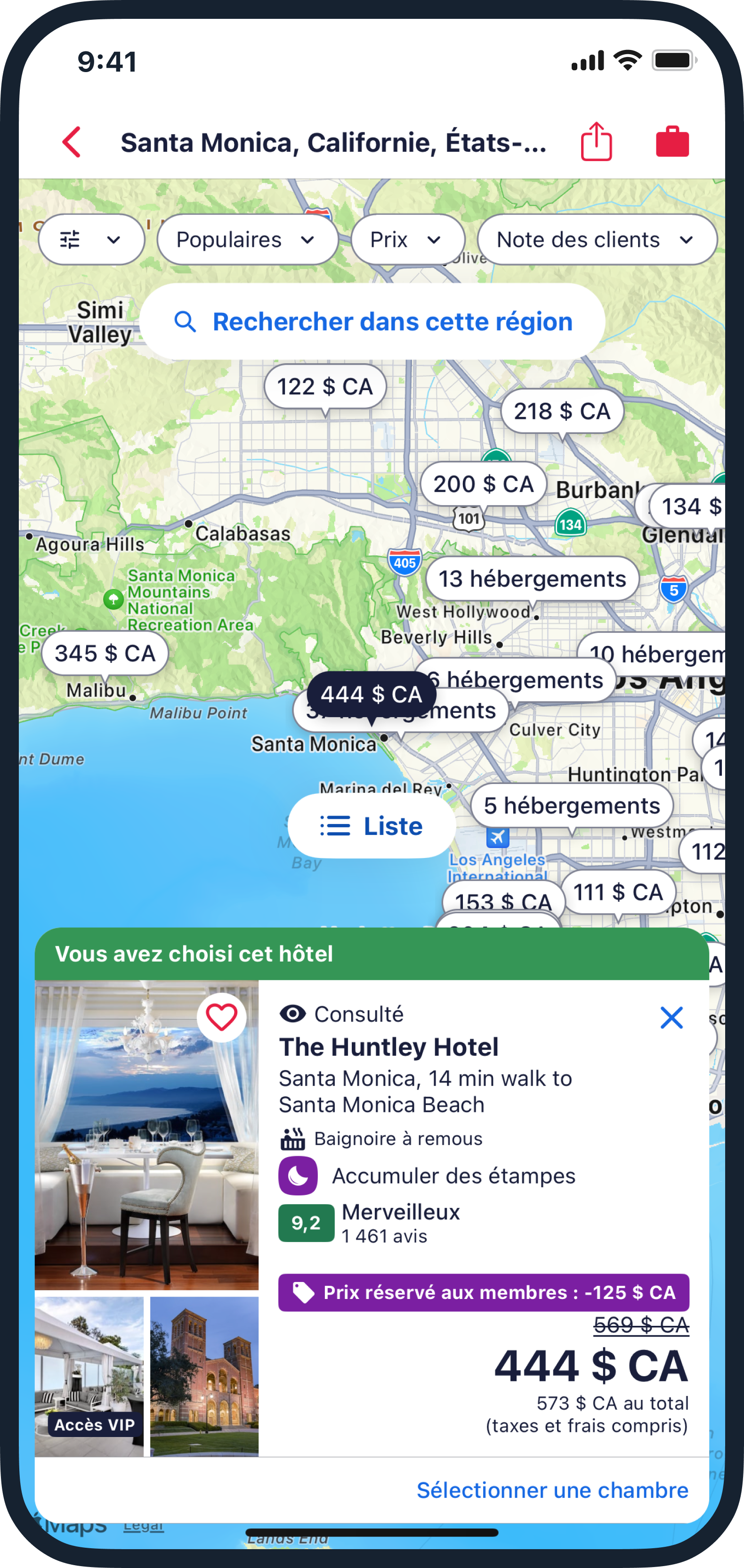Expand the Populaires filter chip
The width and height of the screenshot is (744, 1568).
pos(246,240)
